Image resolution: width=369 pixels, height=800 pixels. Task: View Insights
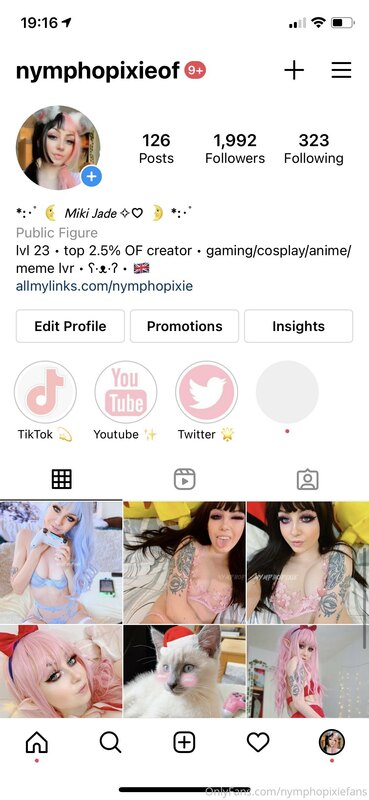click(x=299, y=326)
